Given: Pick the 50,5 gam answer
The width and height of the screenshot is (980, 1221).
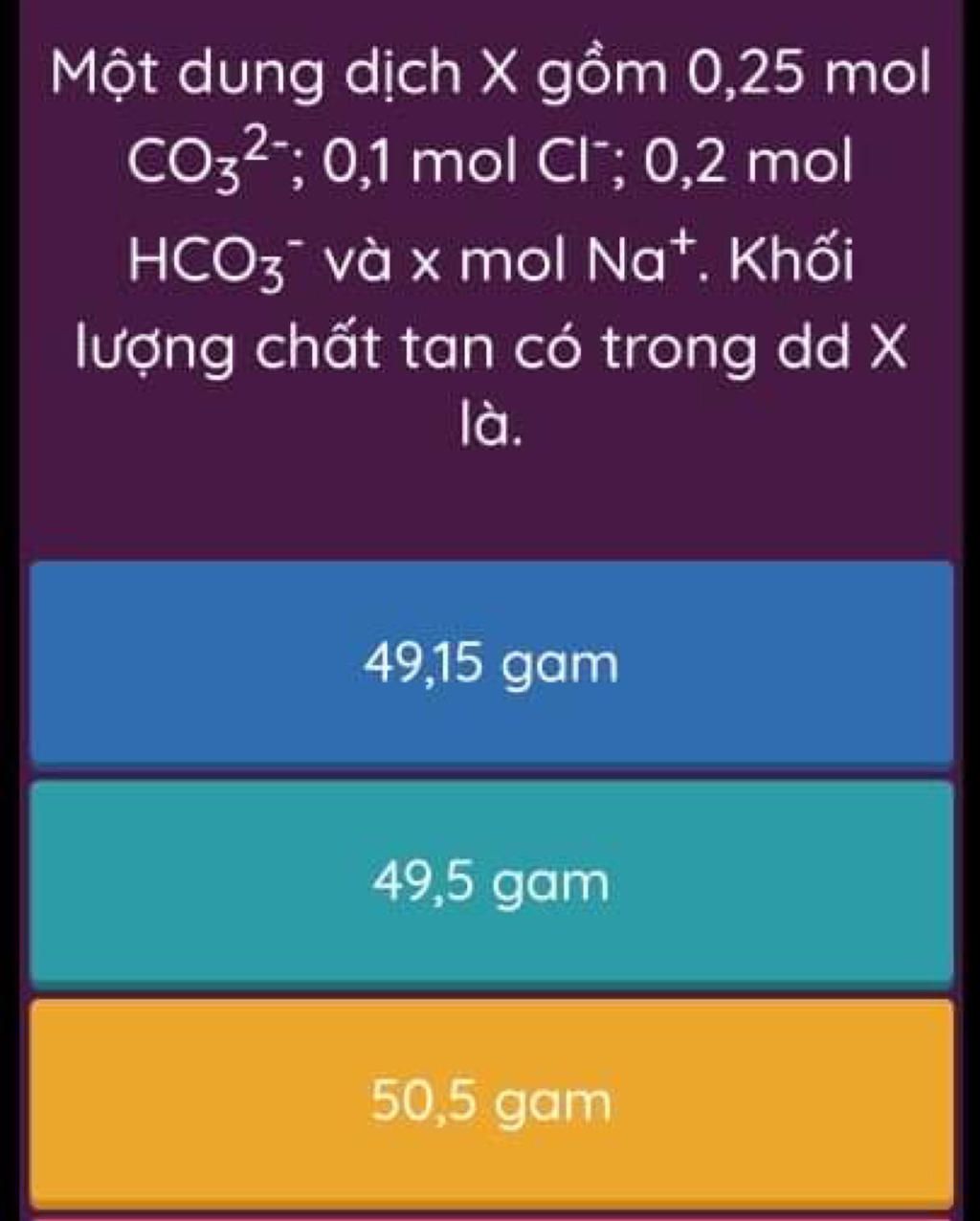Looking at the screenshot, I should (x=492, y=1102).
